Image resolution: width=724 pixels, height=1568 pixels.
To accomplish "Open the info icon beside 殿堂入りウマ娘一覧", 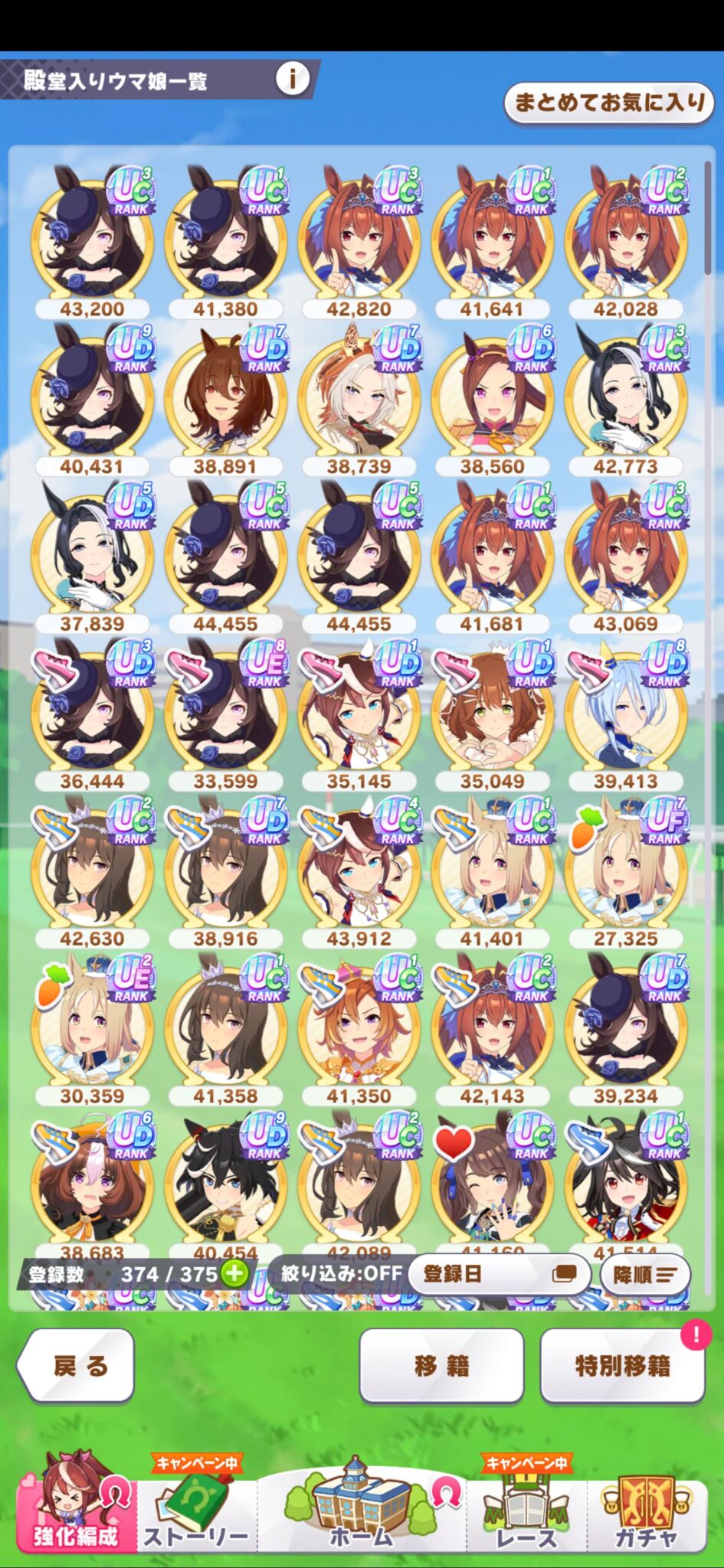I will tap(292, 78).
